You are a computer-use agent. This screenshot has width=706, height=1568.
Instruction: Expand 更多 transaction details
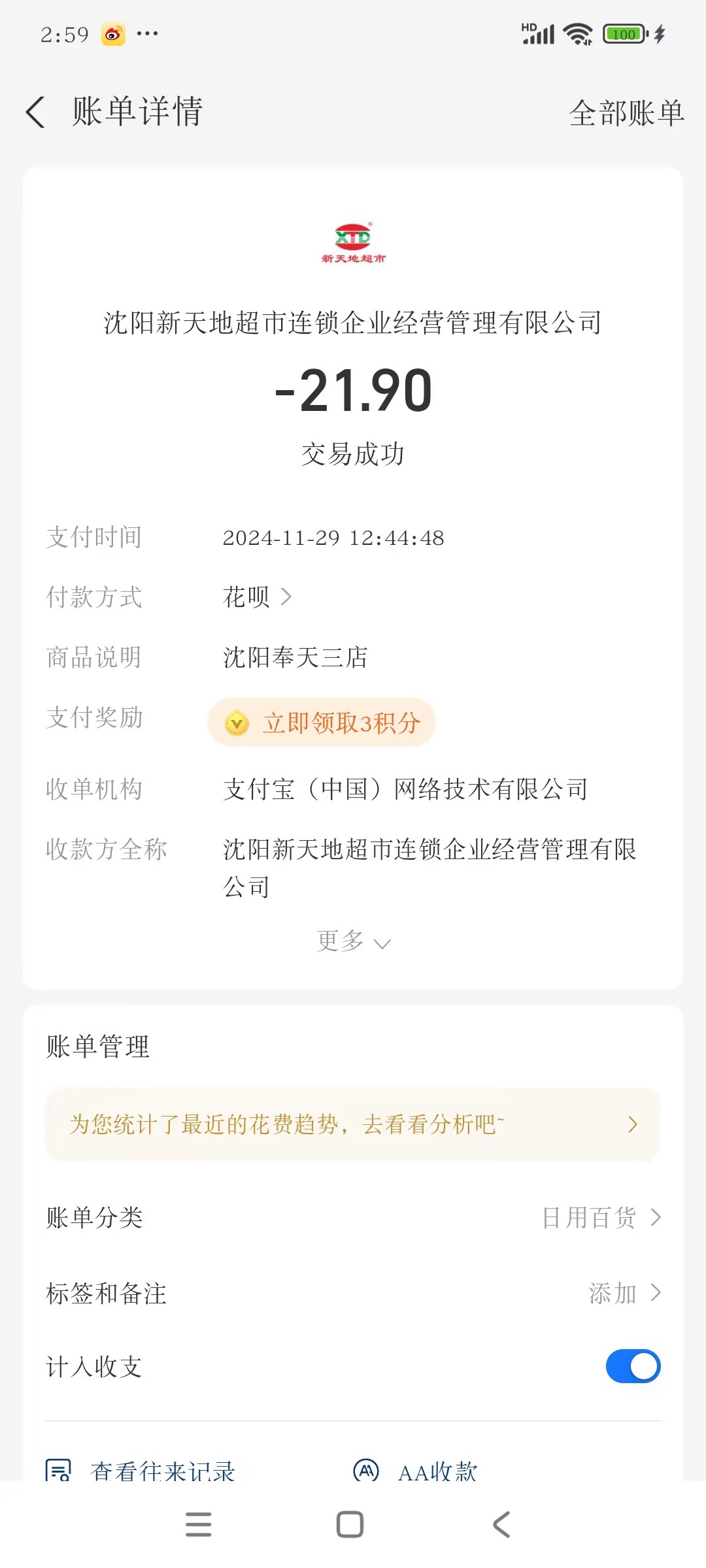point(353,941)
